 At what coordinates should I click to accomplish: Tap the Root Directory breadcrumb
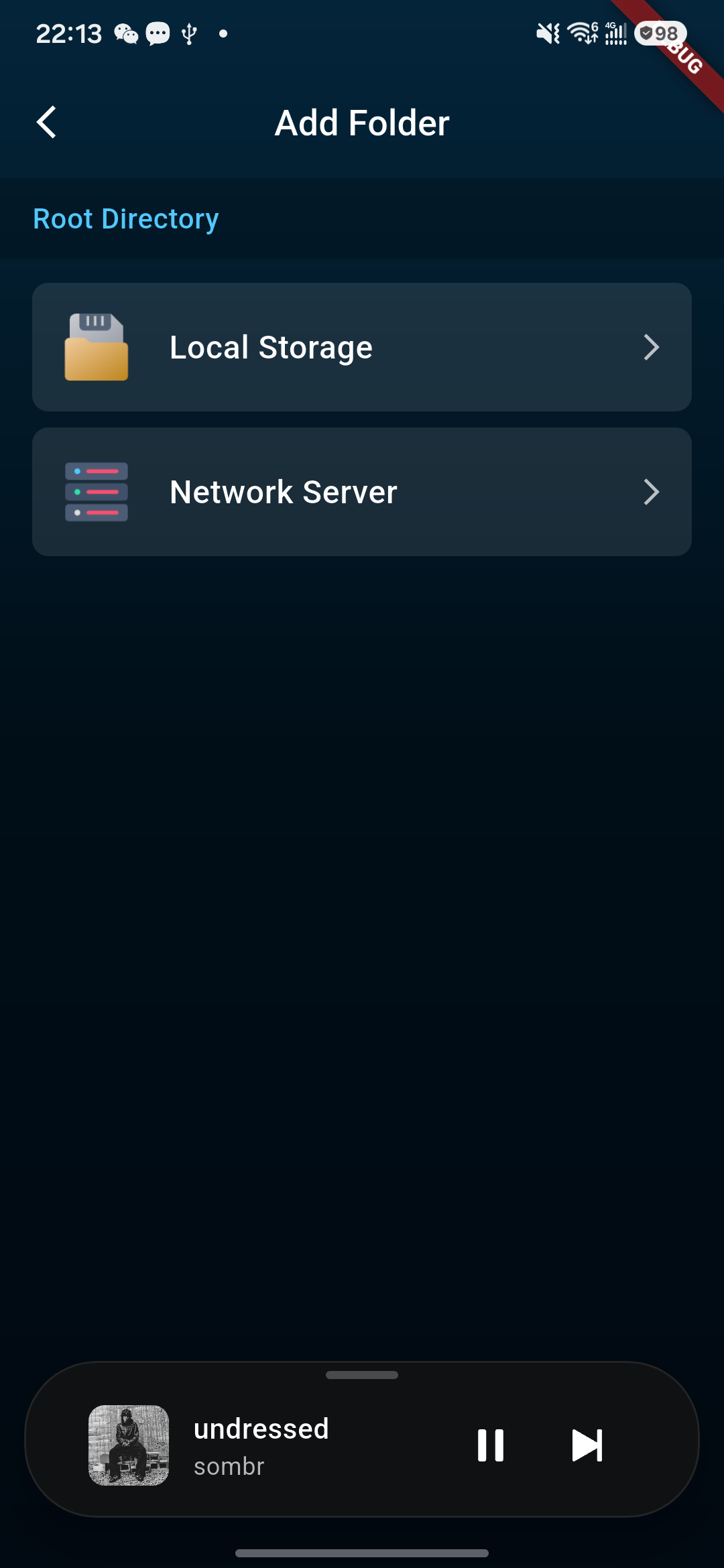(x=126, y=219)
